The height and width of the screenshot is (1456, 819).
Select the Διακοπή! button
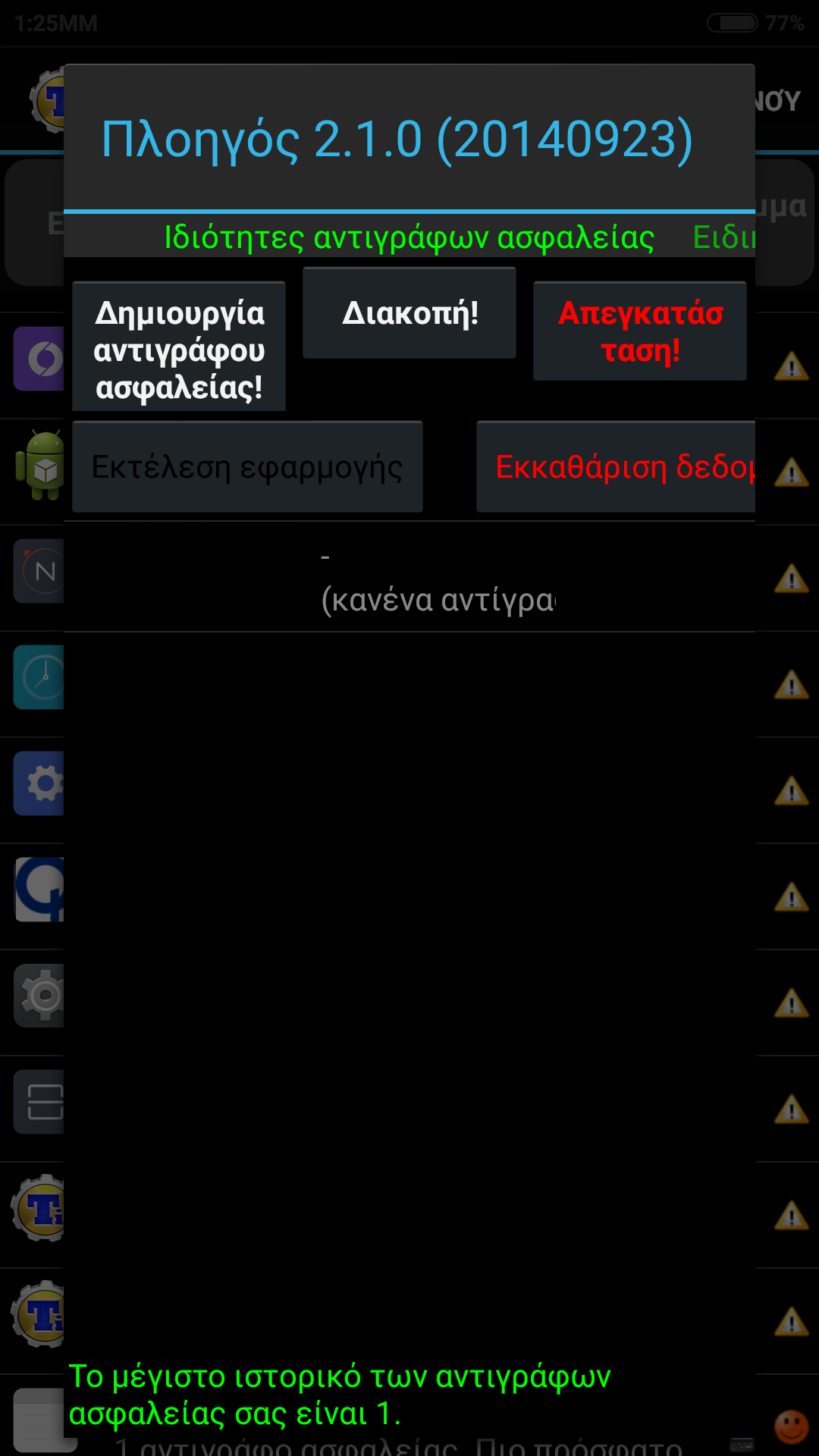(x=409, y=313)
